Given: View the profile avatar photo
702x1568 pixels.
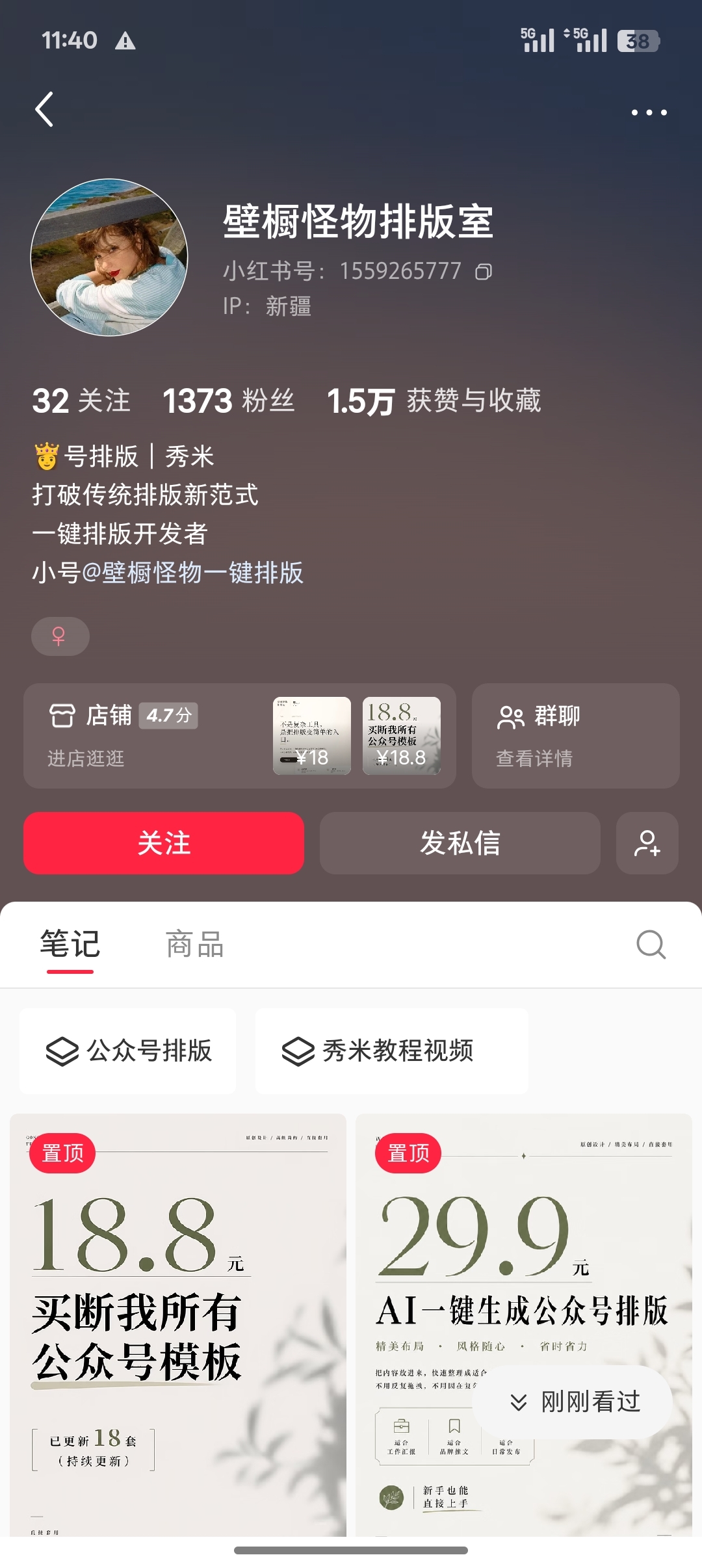Looking at the screenshot, I should (x=109, y=257).
